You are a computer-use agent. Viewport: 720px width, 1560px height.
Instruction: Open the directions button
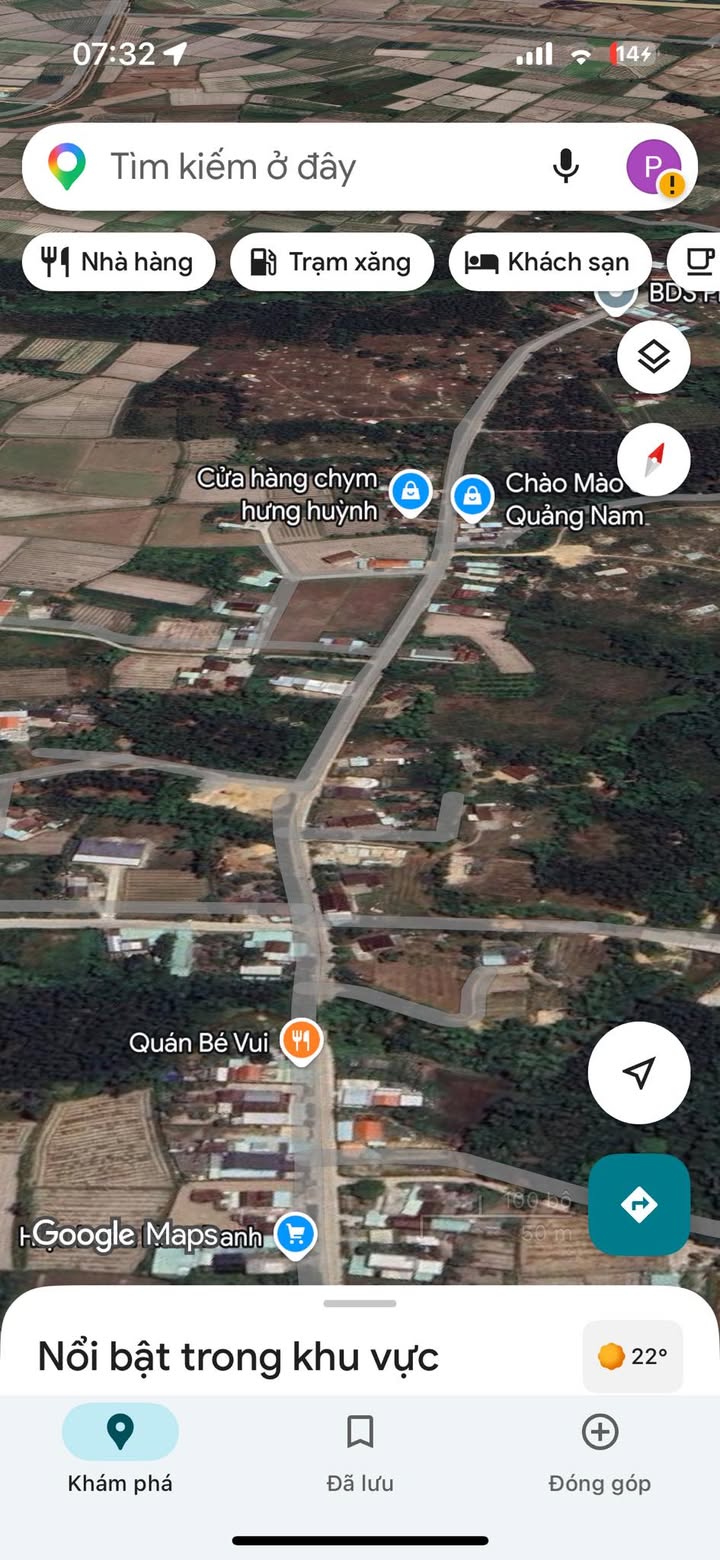639,1204
